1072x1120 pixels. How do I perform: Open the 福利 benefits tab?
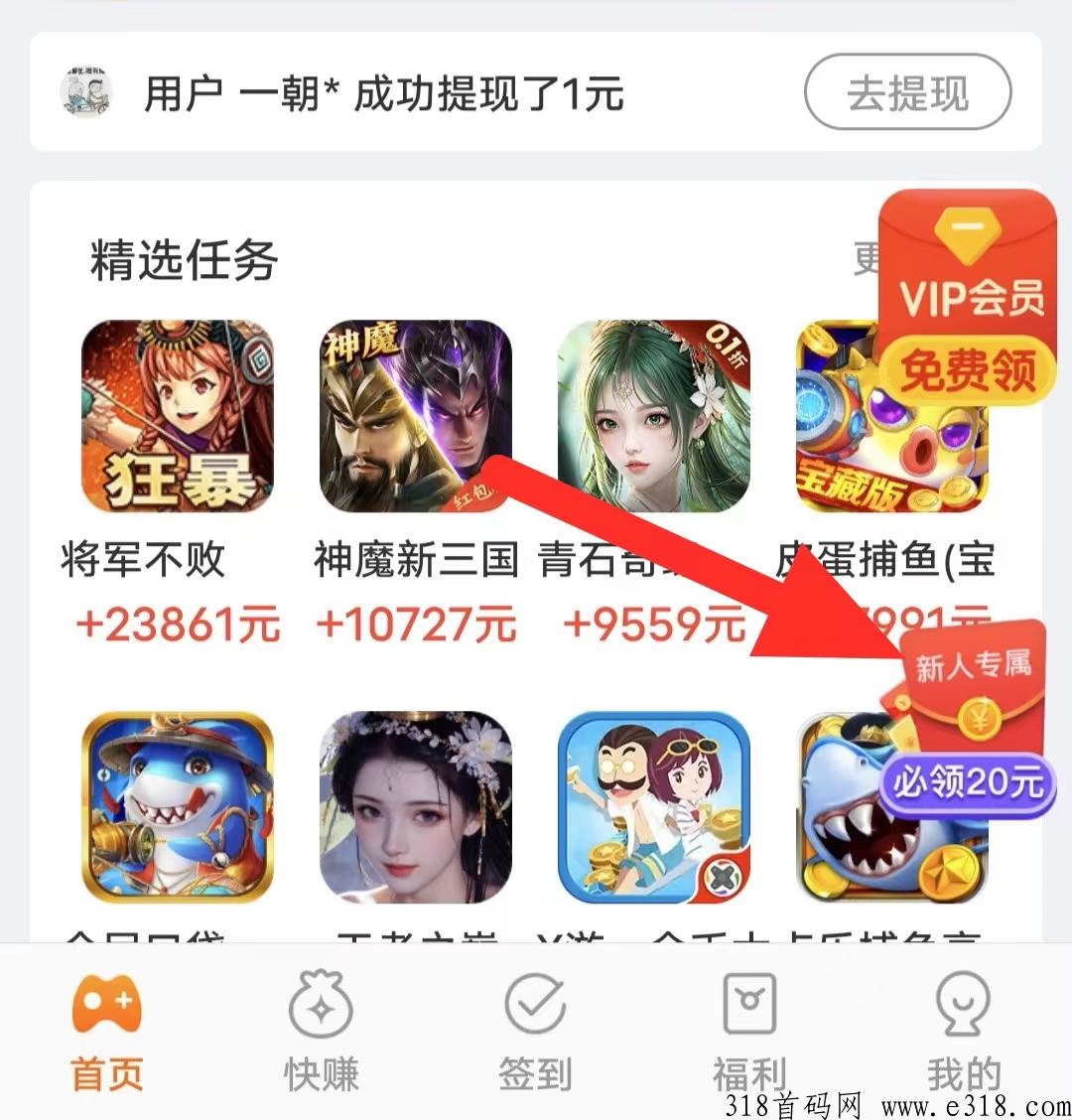[749, 1033]
